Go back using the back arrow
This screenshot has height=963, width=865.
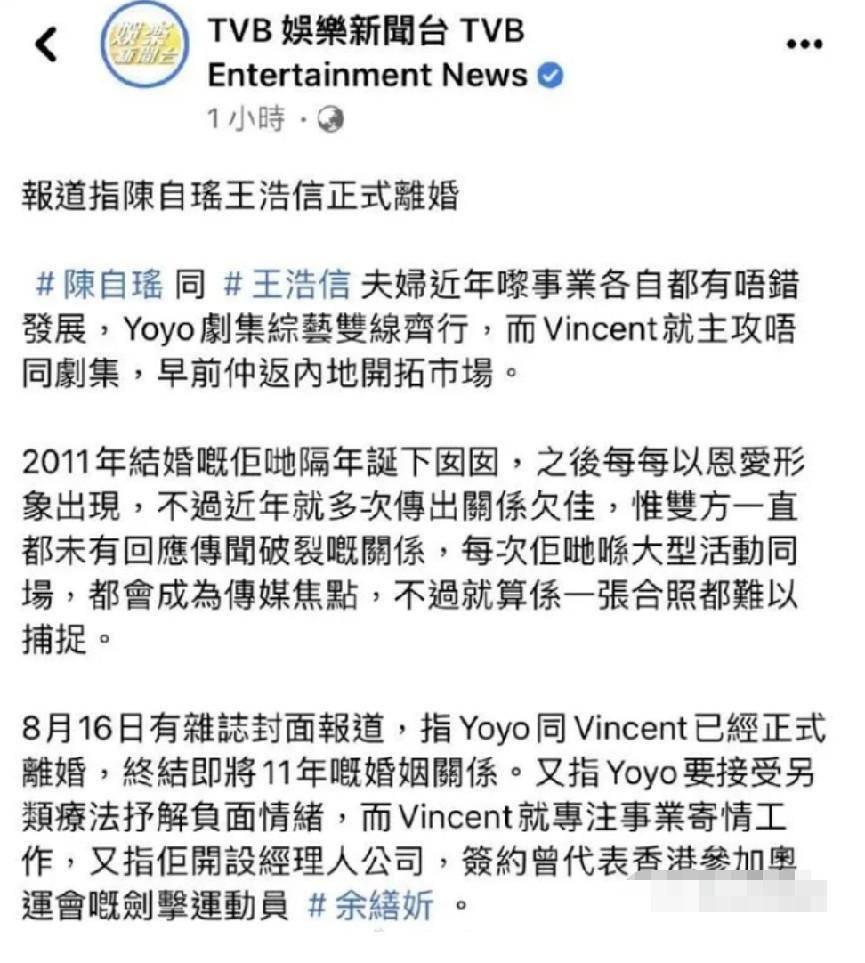click(46, 44)
